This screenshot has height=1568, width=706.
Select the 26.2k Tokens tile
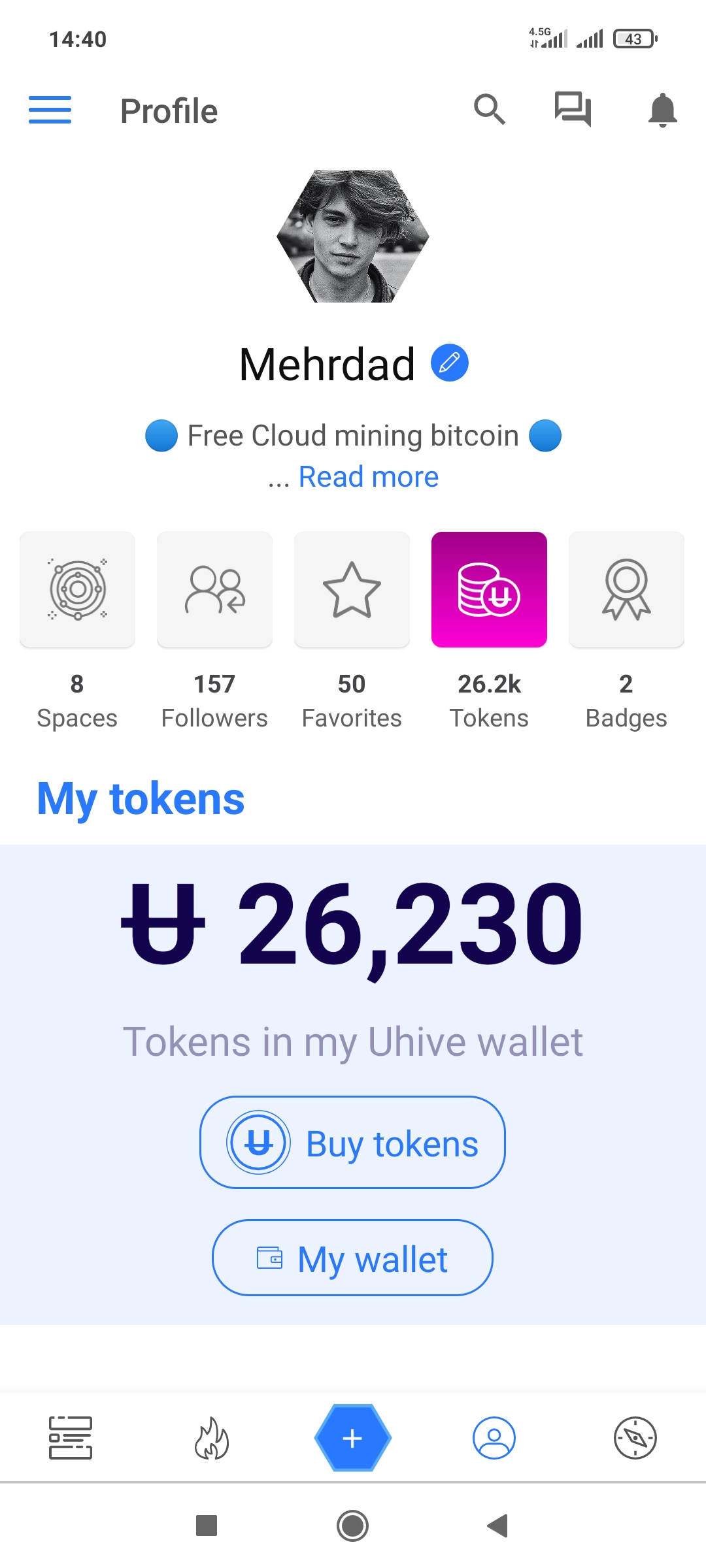tap(489, 589)
